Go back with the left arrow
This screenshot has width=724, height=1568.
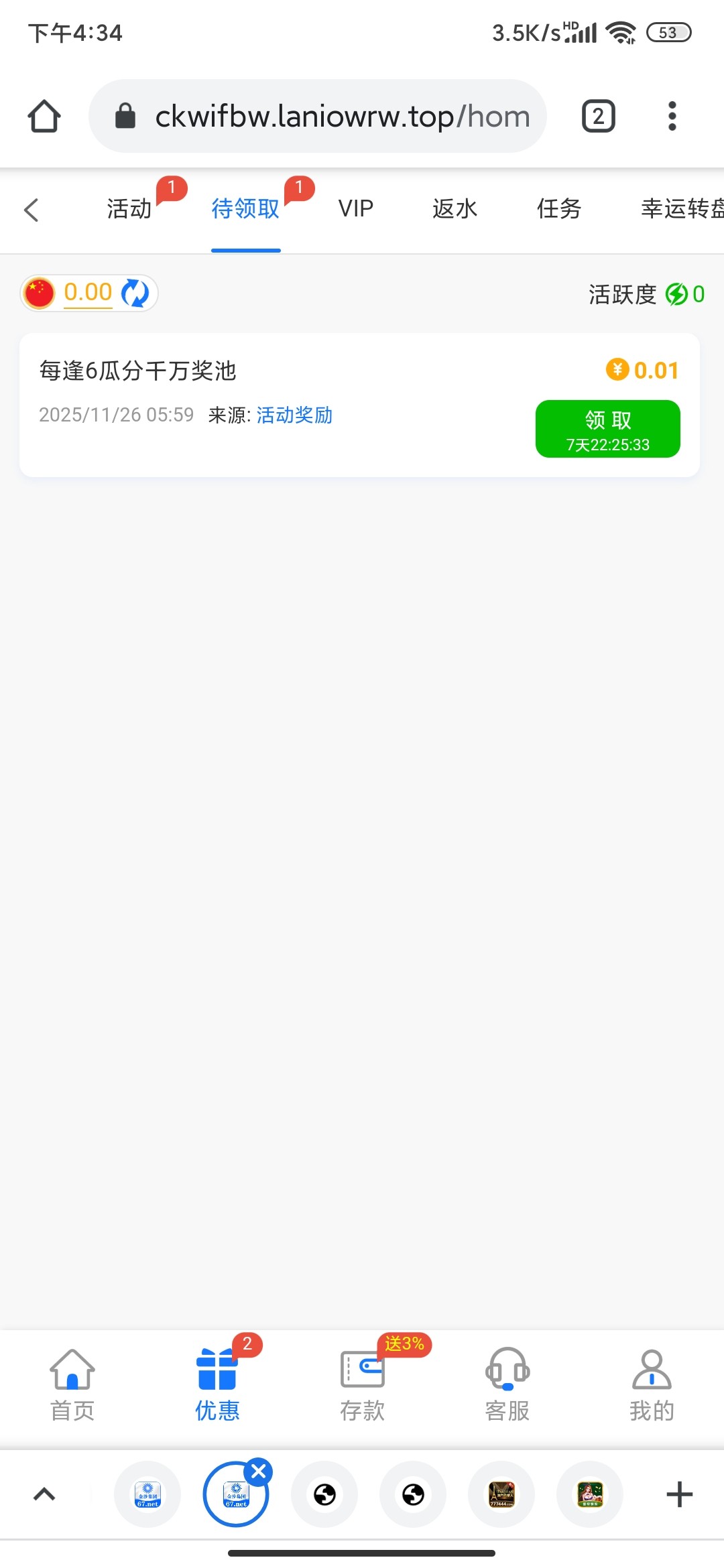32,210
